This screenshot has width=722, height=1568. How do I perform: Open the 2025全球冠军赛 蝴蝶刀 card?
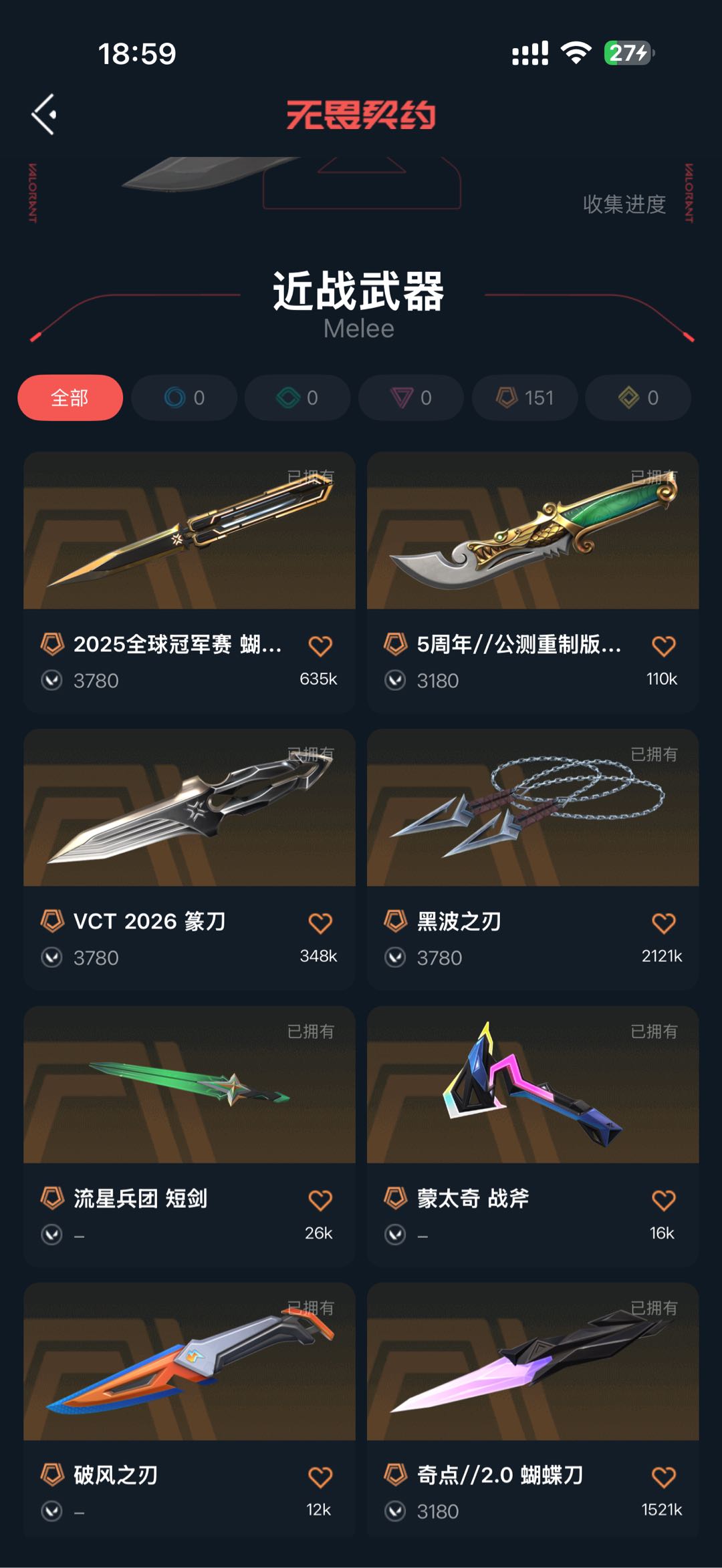[189, 582]
